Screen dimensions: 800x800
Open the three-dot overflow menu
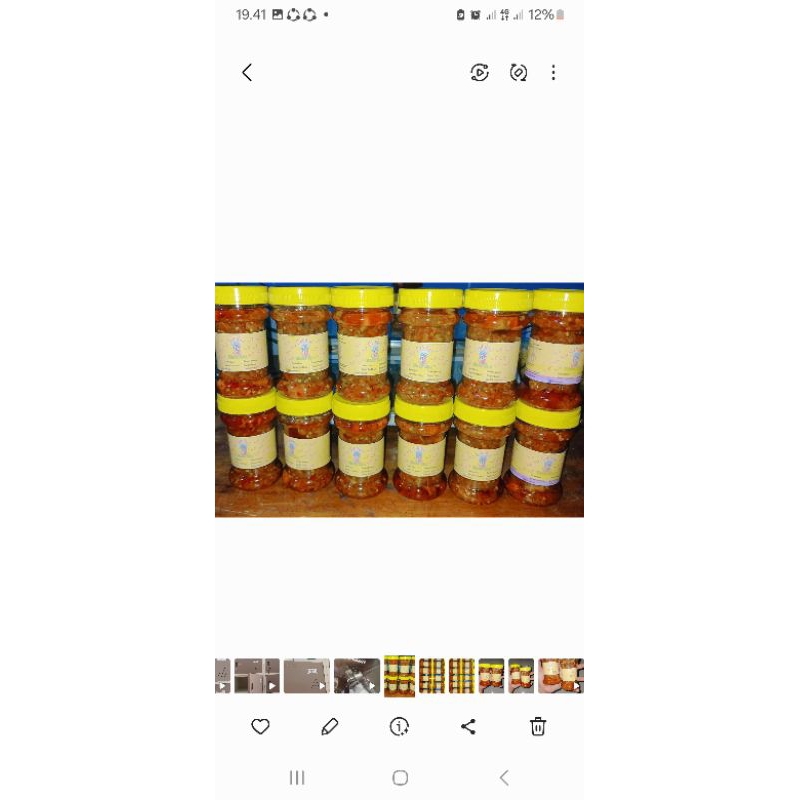[553, 72]
